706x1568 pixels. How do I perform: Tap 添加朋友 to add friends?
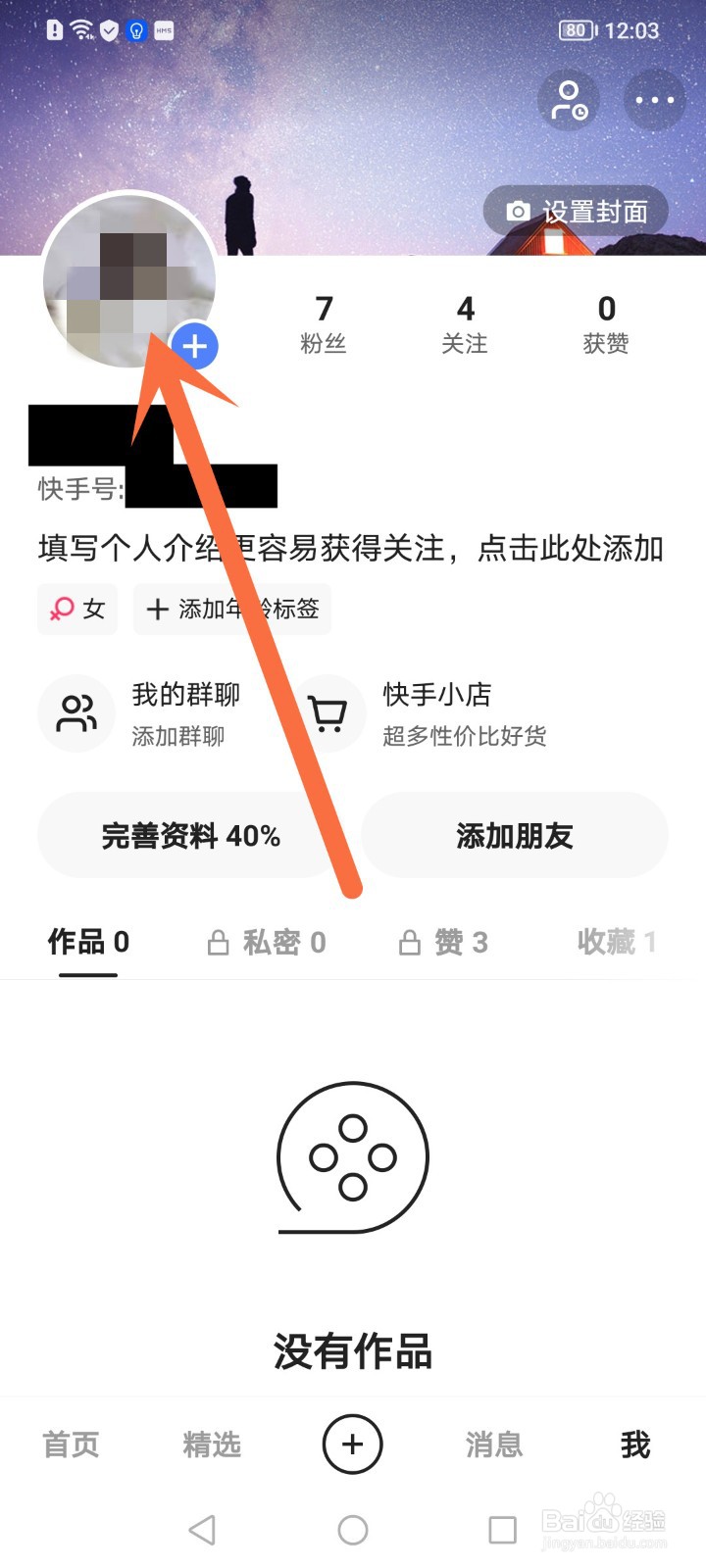514,835
